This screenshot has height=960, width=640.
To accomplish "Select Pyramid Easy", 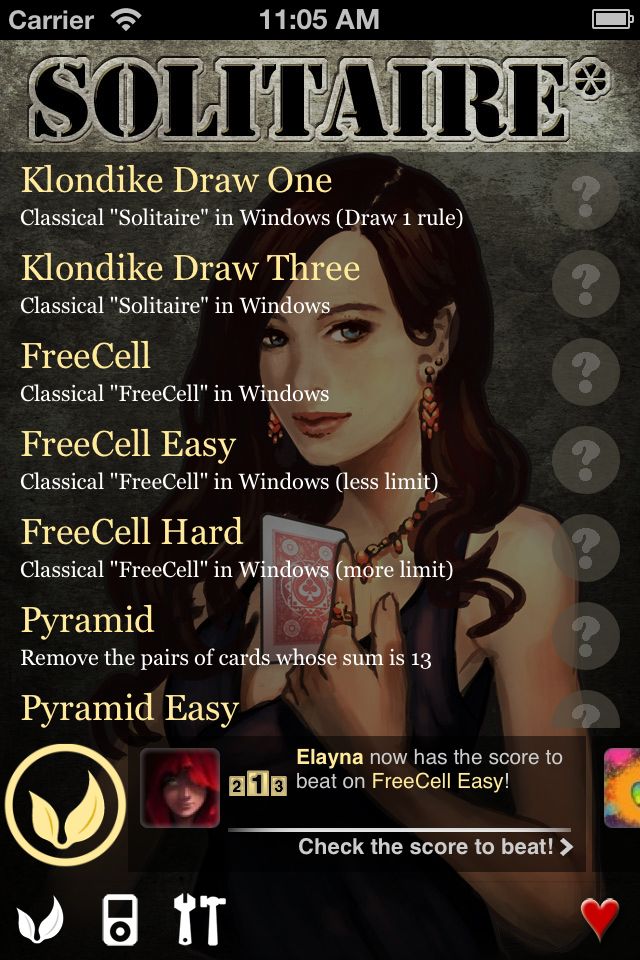I will 130,708.
